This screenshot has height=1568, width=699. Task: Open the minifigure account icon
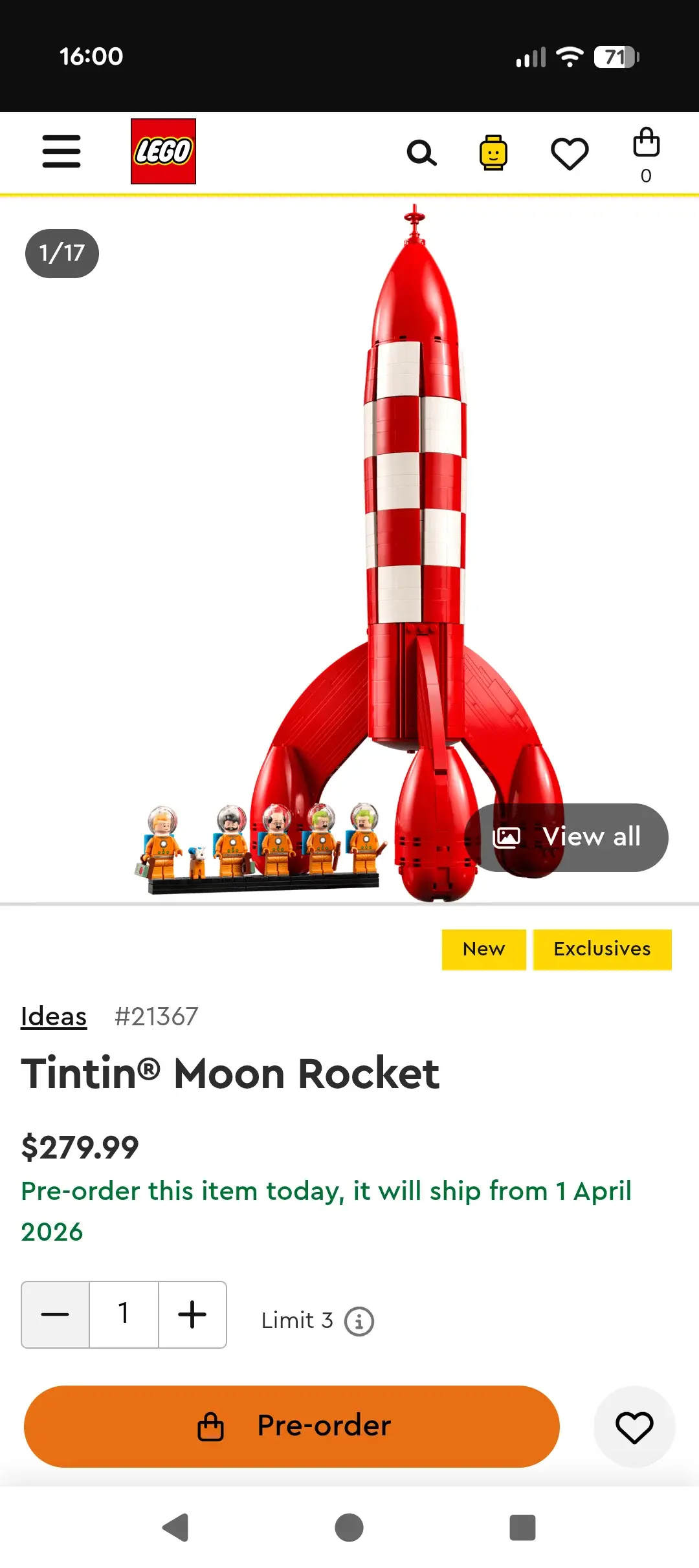coord(493,153)
